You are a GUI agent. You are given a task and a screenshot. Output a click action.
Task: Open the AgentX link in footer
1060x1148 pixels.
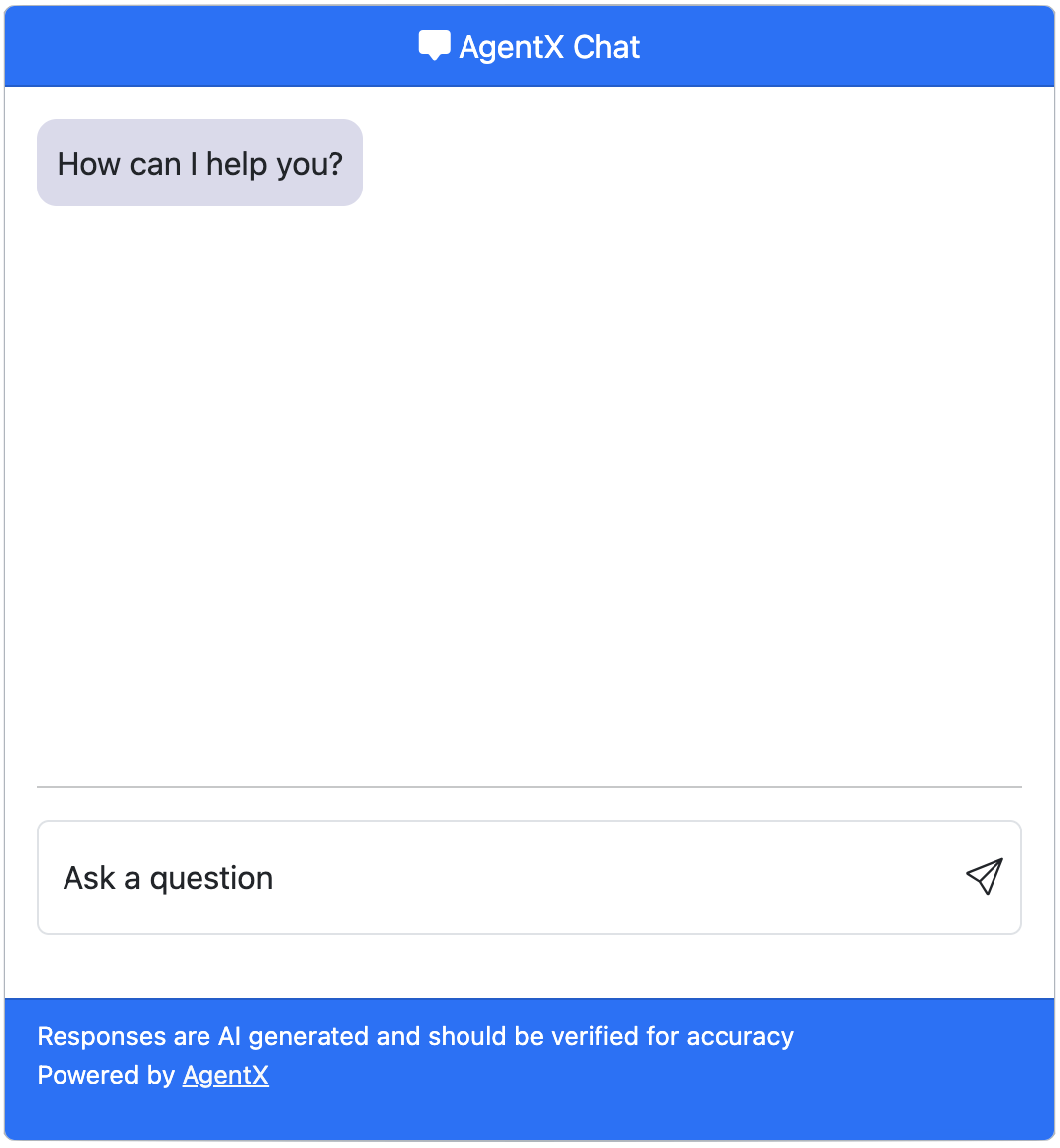point(225,1075)
